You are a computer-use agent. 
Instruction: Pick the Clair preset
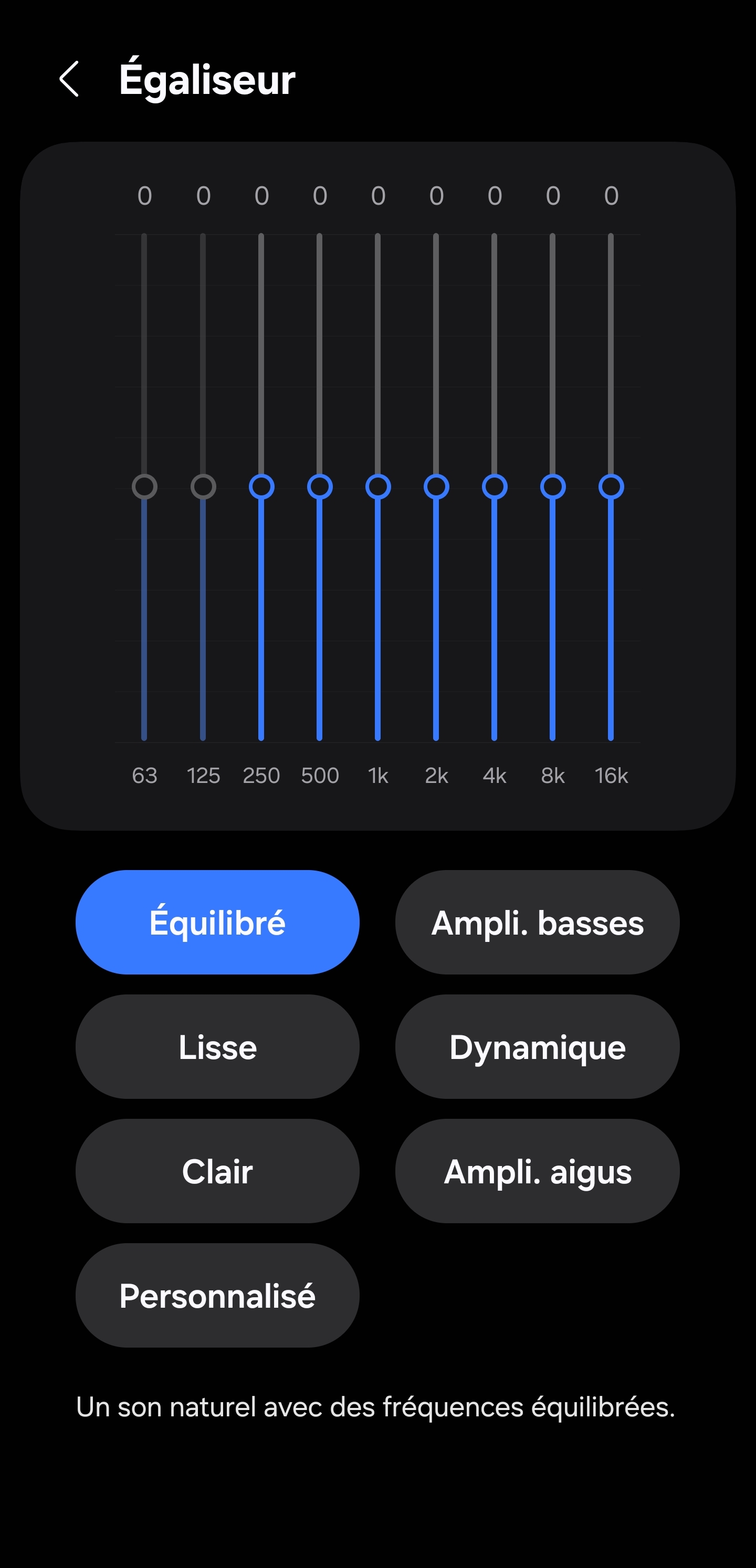click(x=217, y=1171)
